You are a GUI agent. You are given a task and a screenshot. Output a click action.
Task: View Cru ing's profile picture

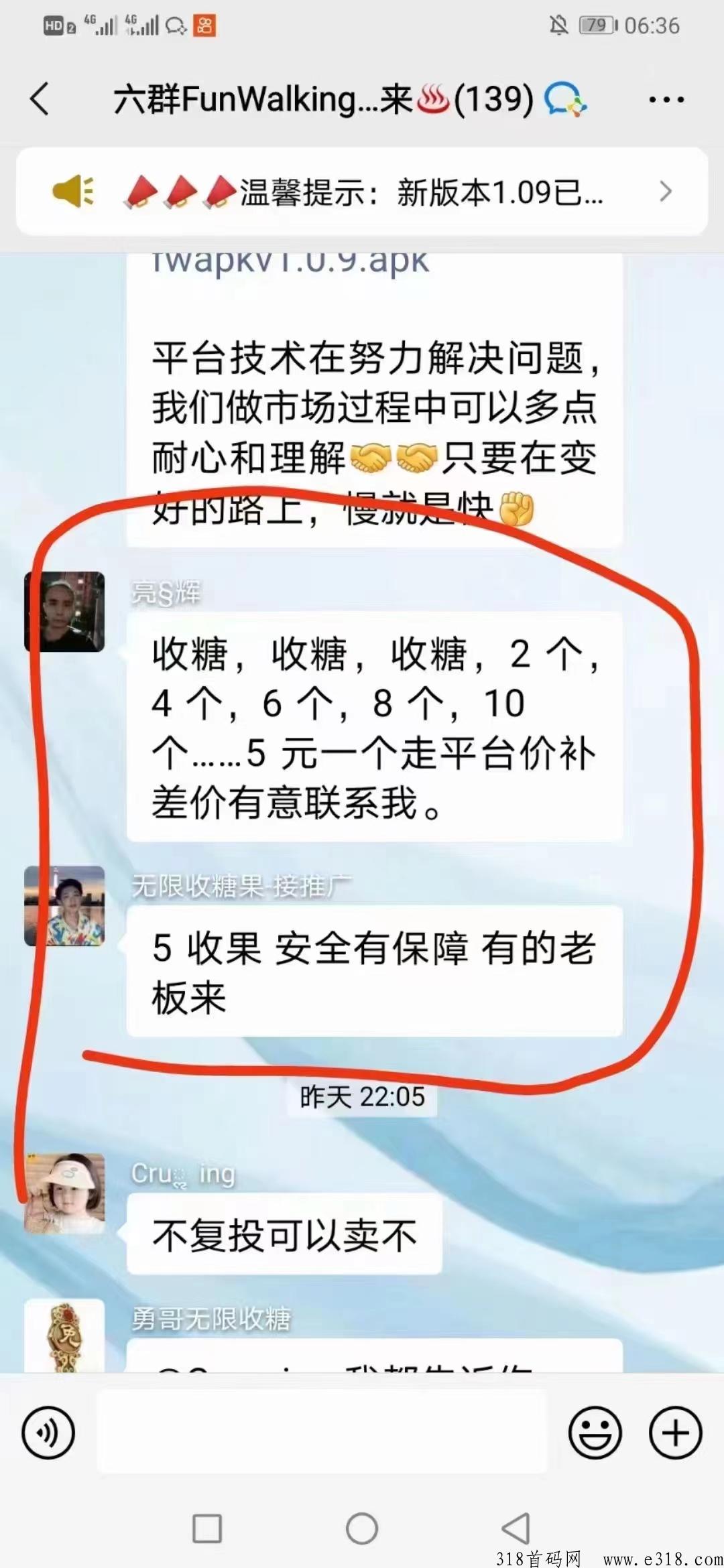point(64,1193)
